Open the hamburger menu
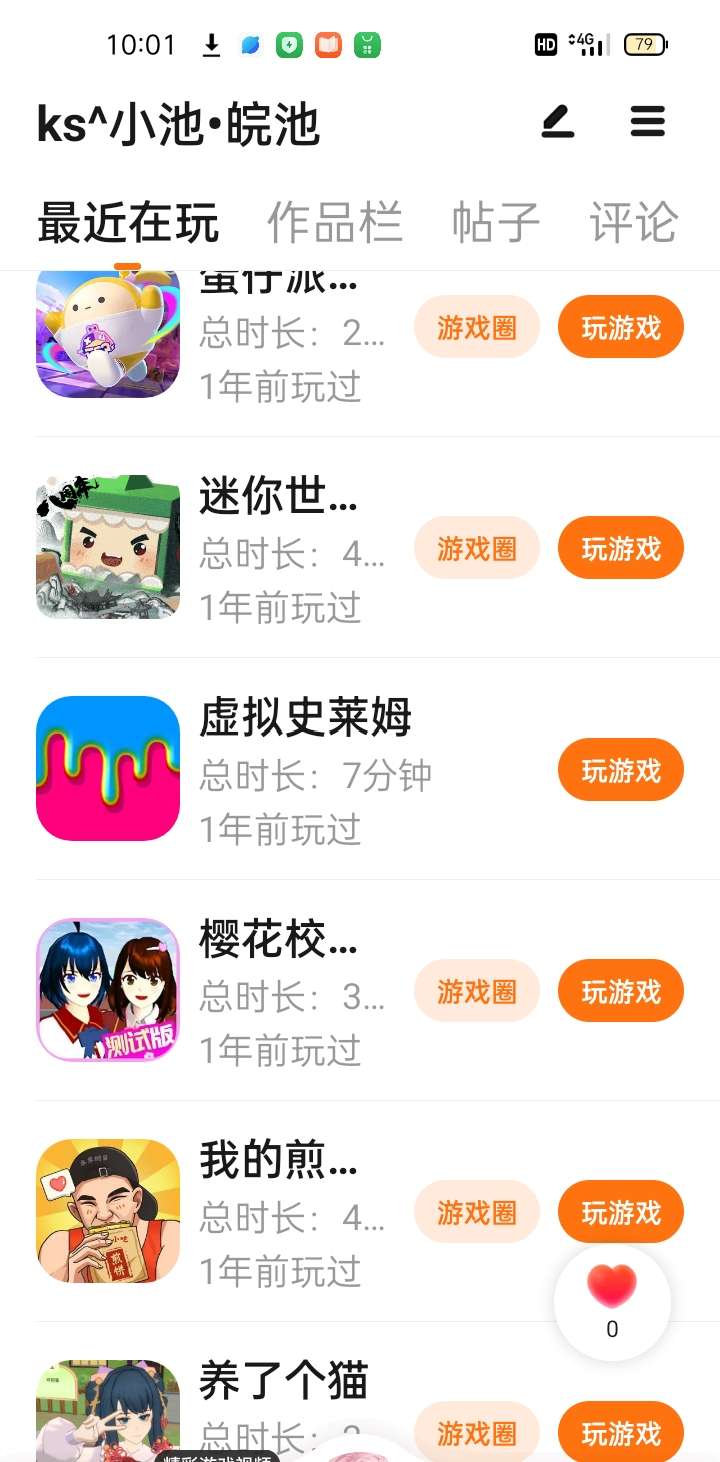Screen dimensions: 720x1462 [648, 122]
